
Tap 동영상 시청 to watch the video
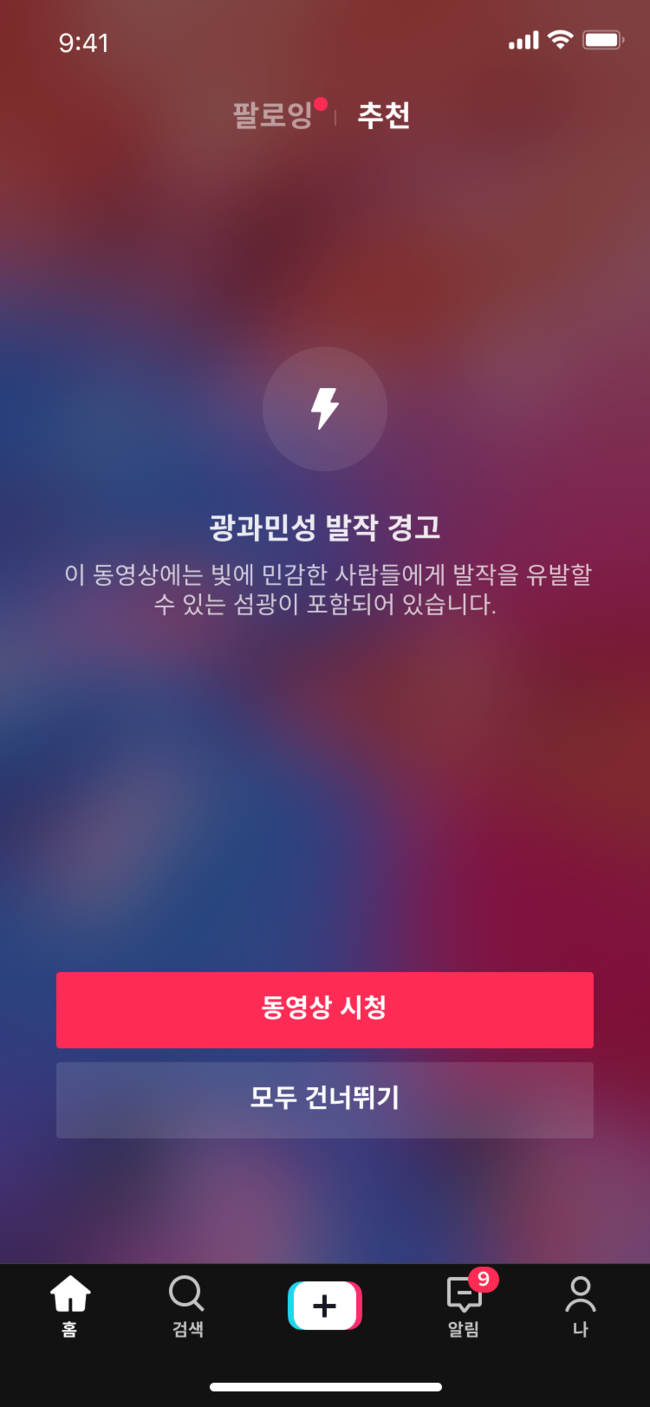(325, 1010)
